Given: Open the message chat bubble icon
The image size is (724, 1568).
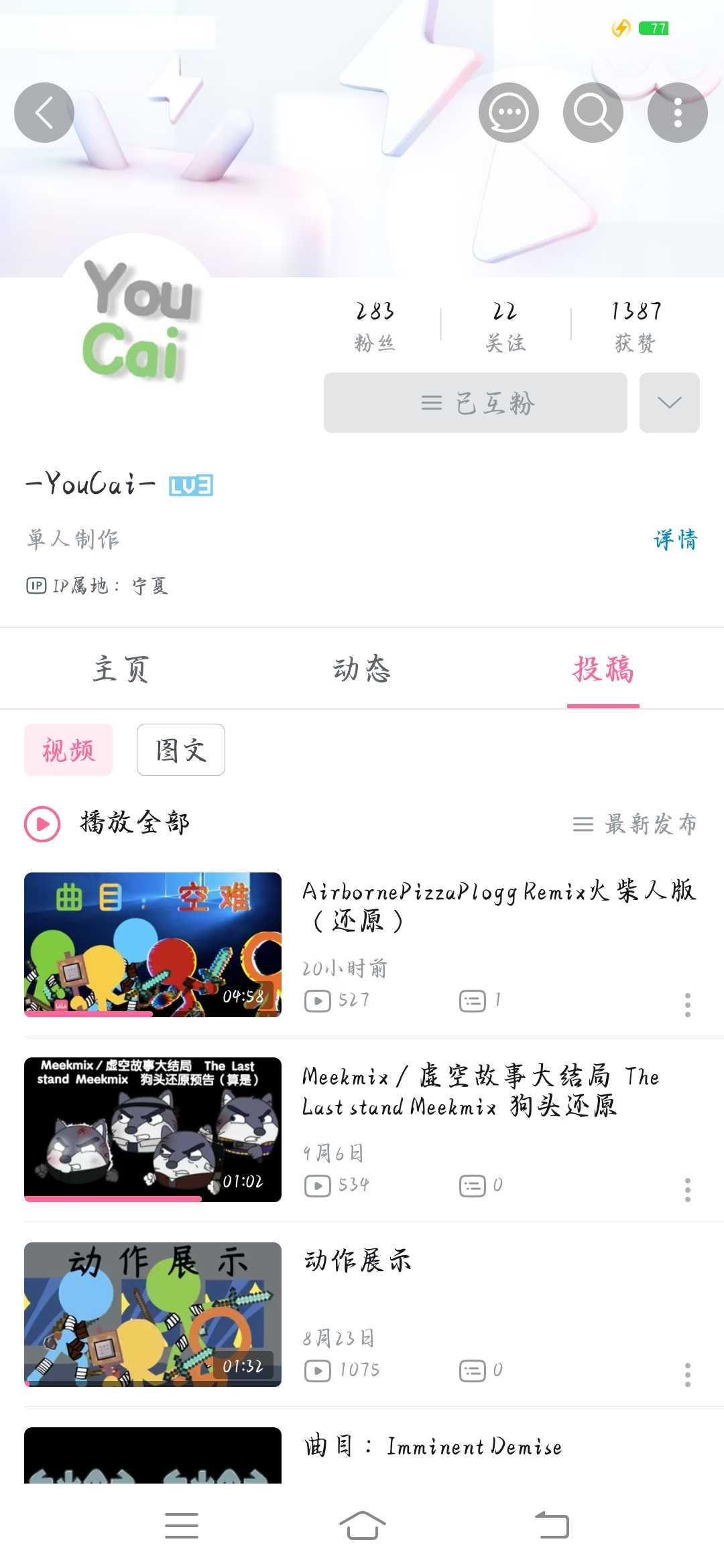Looking at the screenshot, I should pyautogui.click(x=508, y=113).
